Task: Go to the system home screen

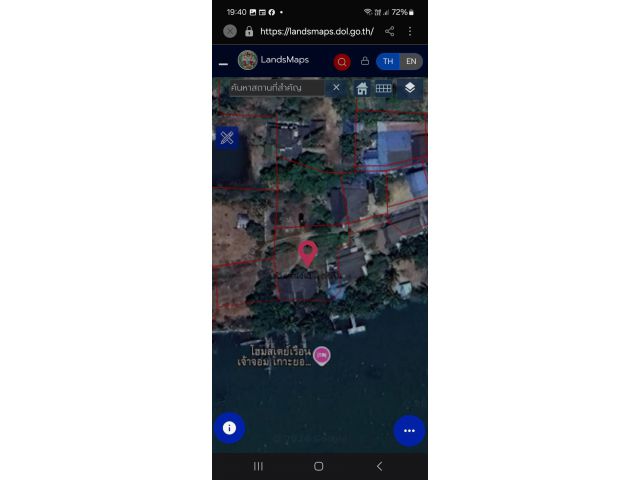Action: pos(319,466)
